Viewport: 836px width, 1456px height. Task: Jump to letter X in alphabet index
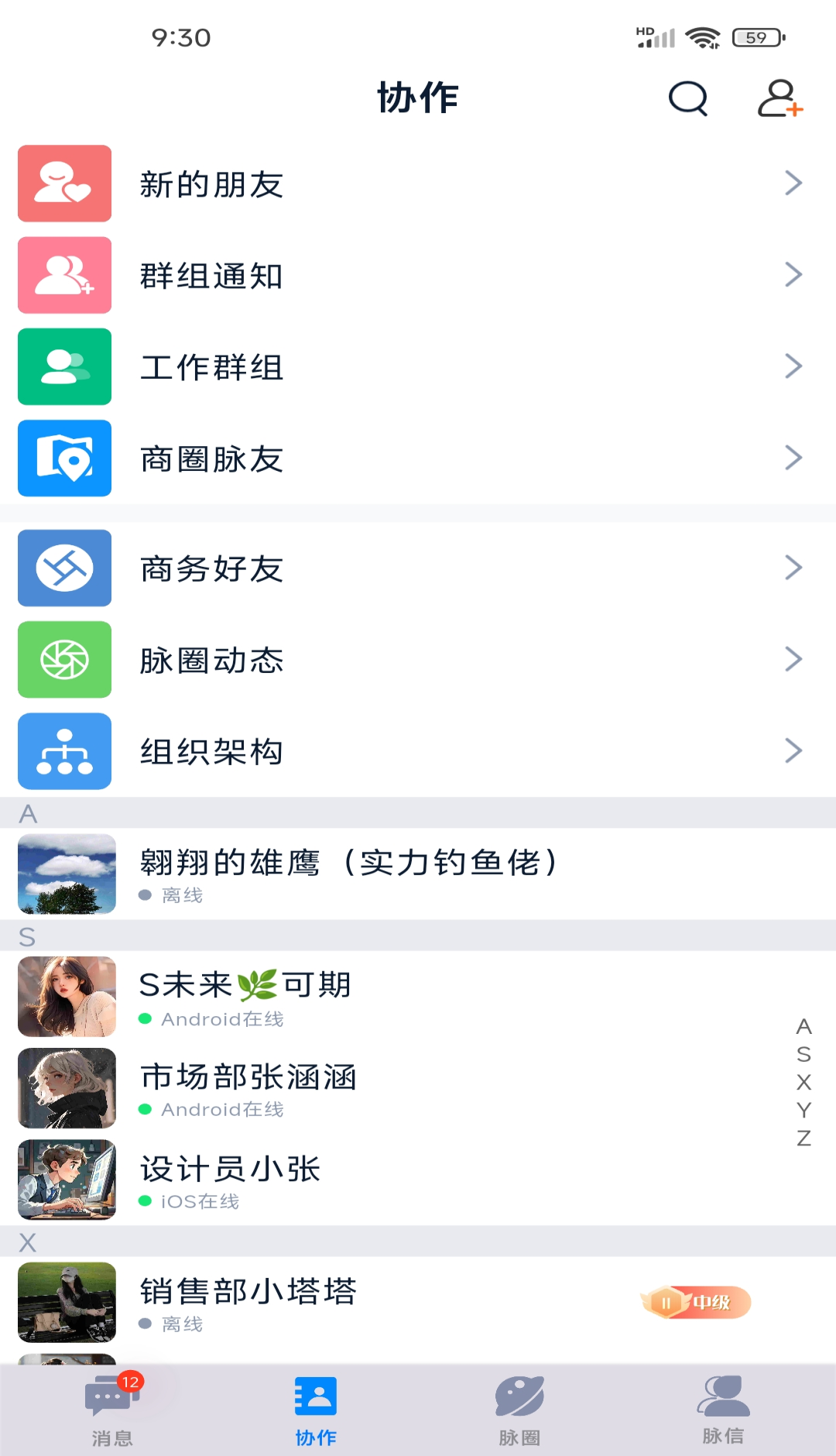pos(805,1080)
